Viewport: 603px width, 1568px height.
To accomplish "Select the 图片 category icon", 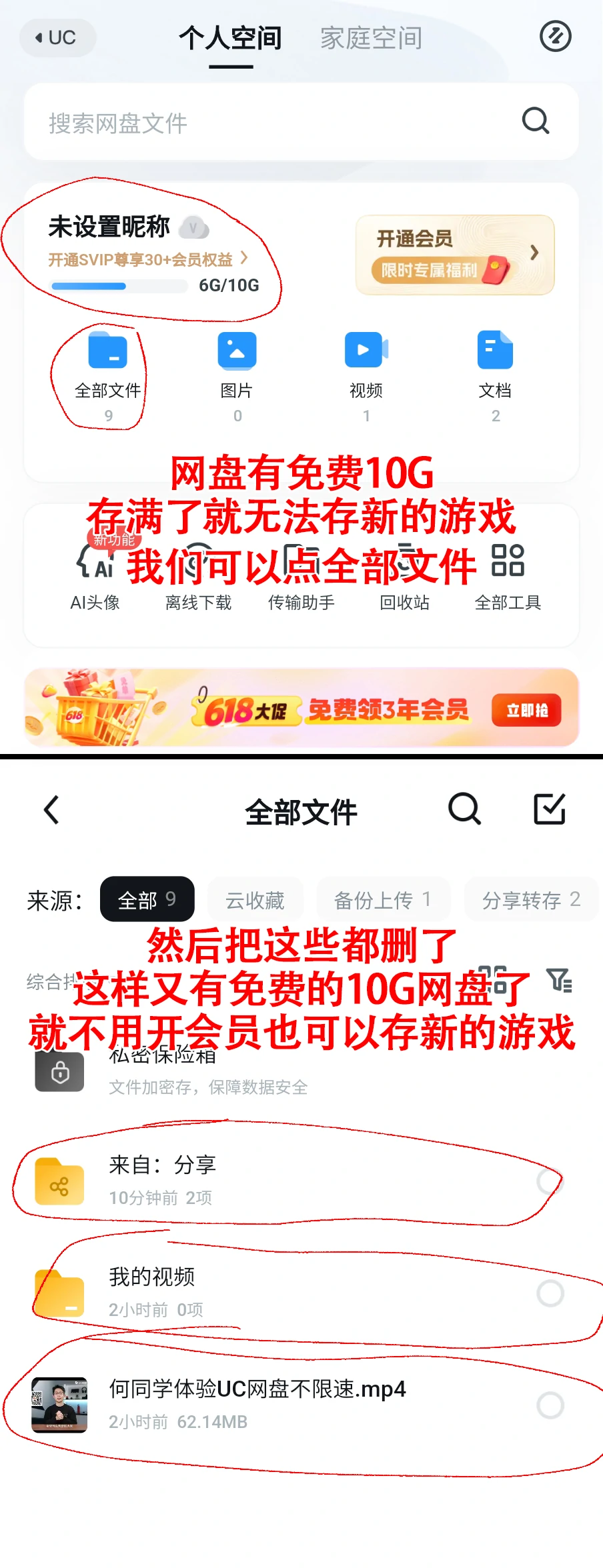I will point(237,351).
